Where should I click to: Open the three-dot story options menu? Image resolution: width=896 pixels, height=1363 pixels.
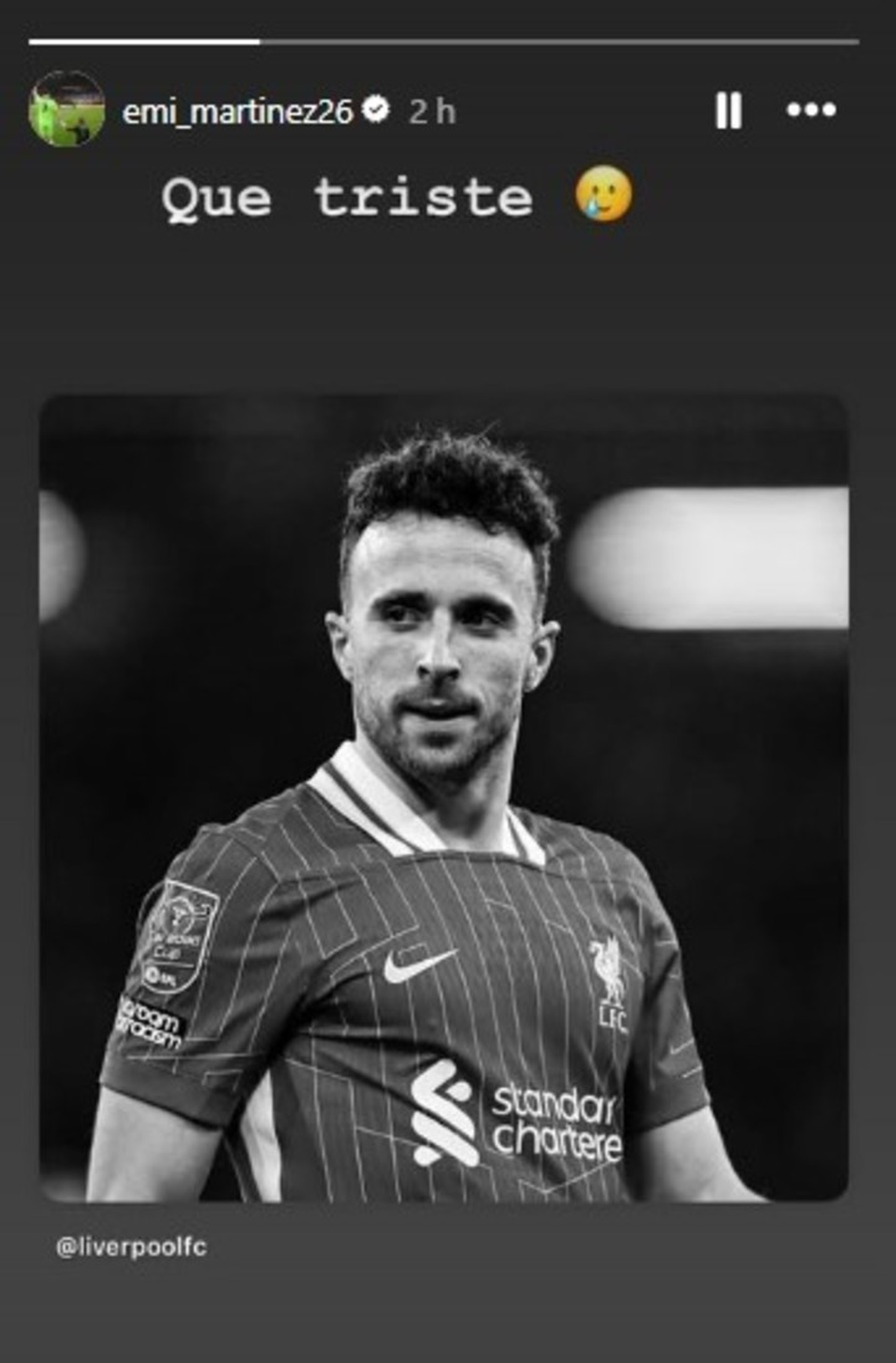tap(811, 110)
